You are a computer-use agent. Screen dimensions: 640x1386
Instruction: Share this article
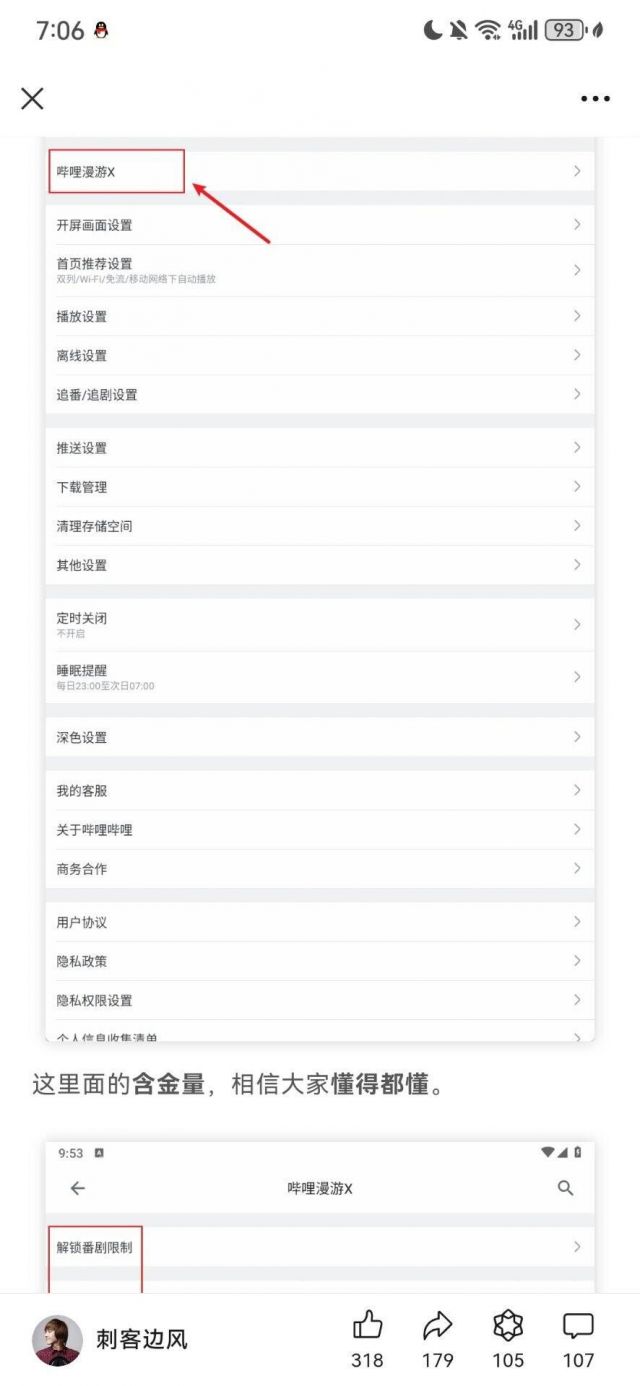tap(437, 1327)
